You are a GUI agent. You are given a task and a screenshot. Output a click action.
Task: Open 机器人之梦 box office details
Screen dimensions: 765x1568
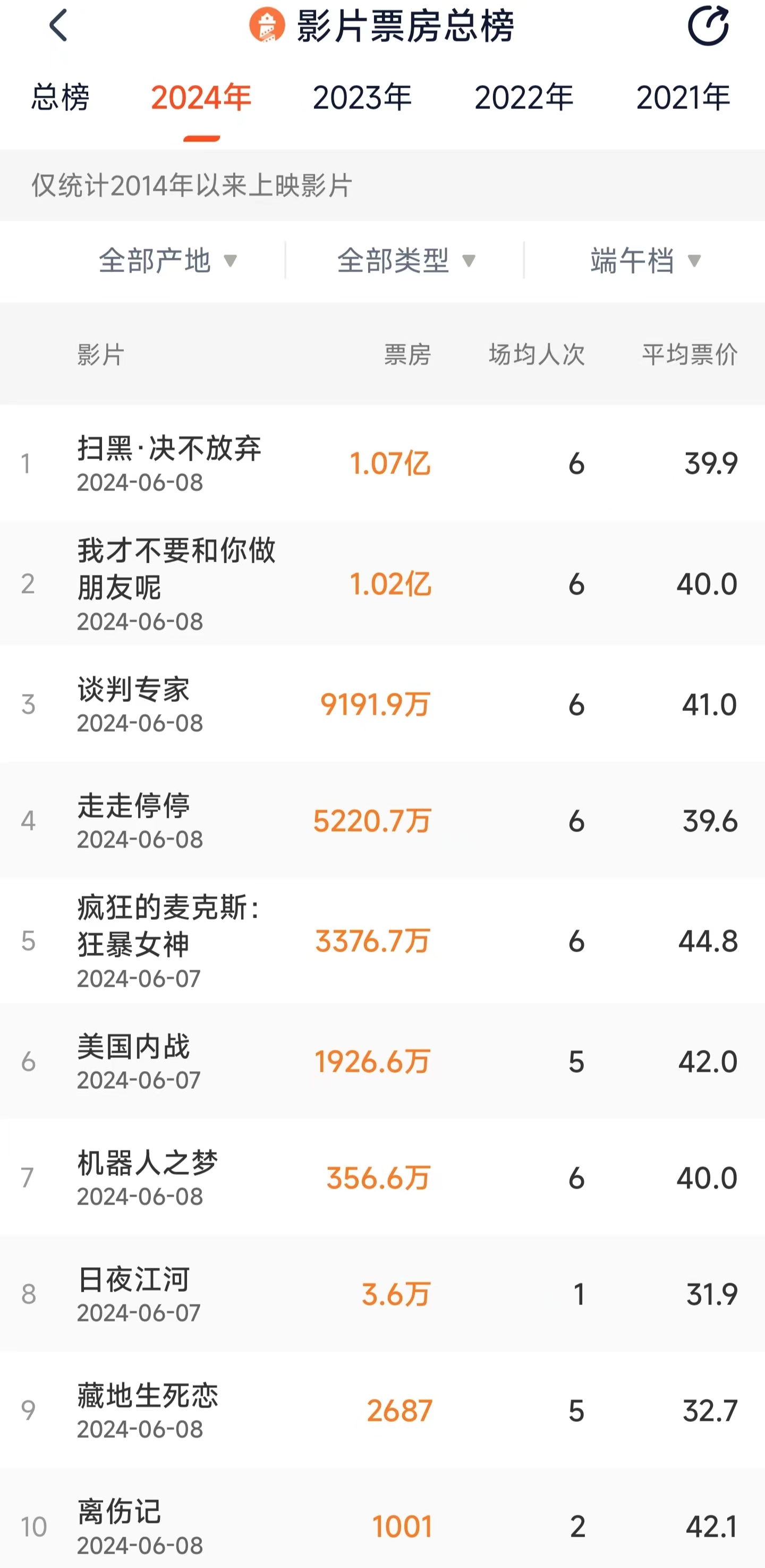tap(382, 1178)
